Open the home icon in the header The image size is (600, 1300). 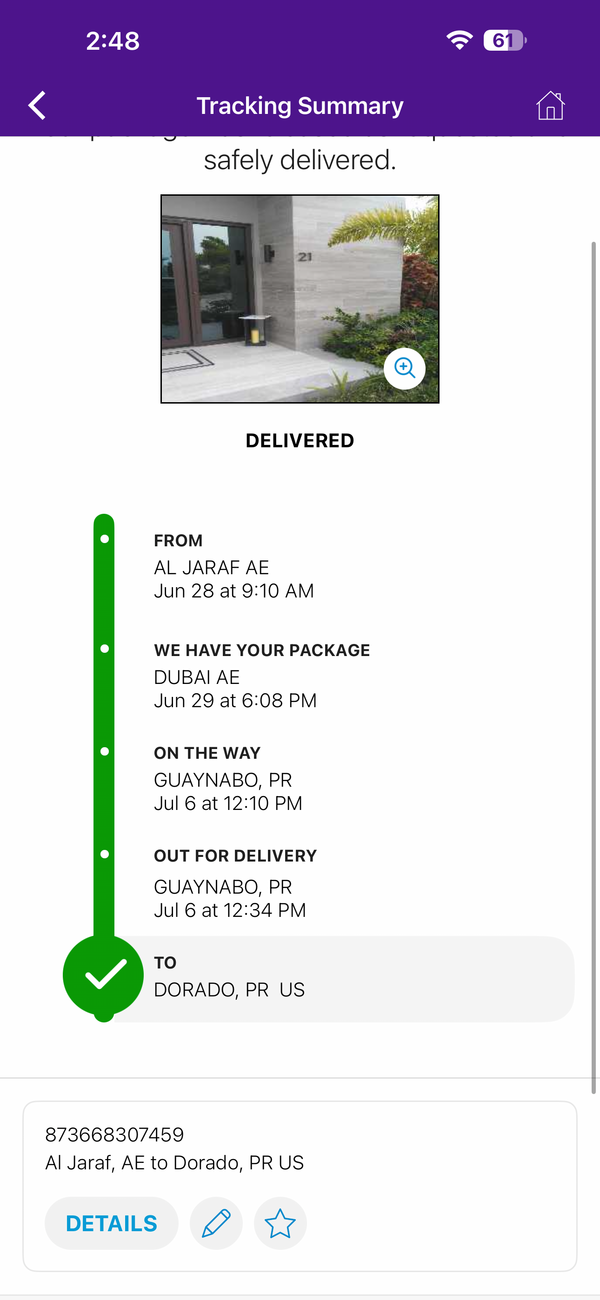coord(550,105)
